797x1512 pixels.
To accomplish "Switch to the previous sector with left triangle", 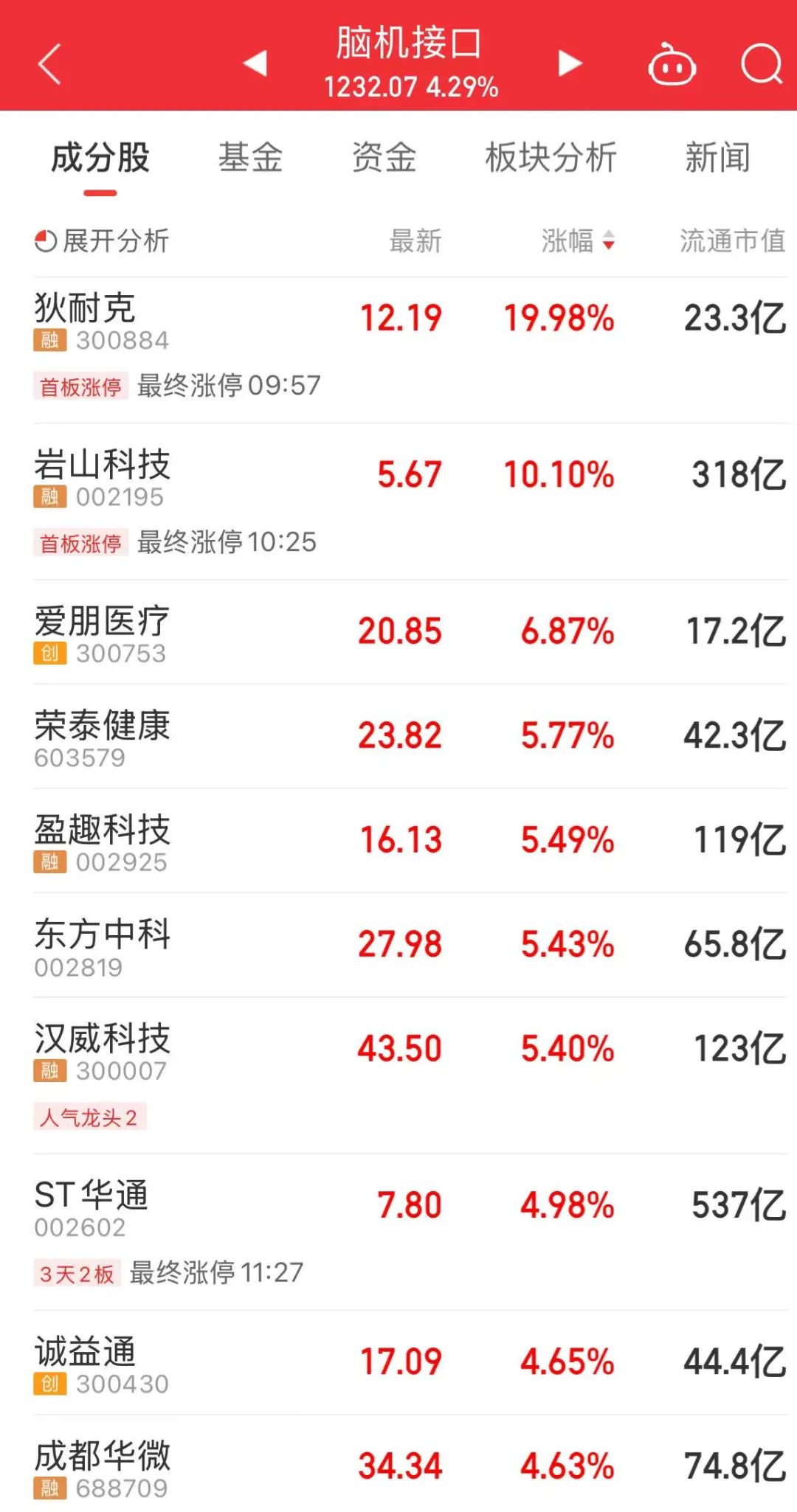I will 255,63.
